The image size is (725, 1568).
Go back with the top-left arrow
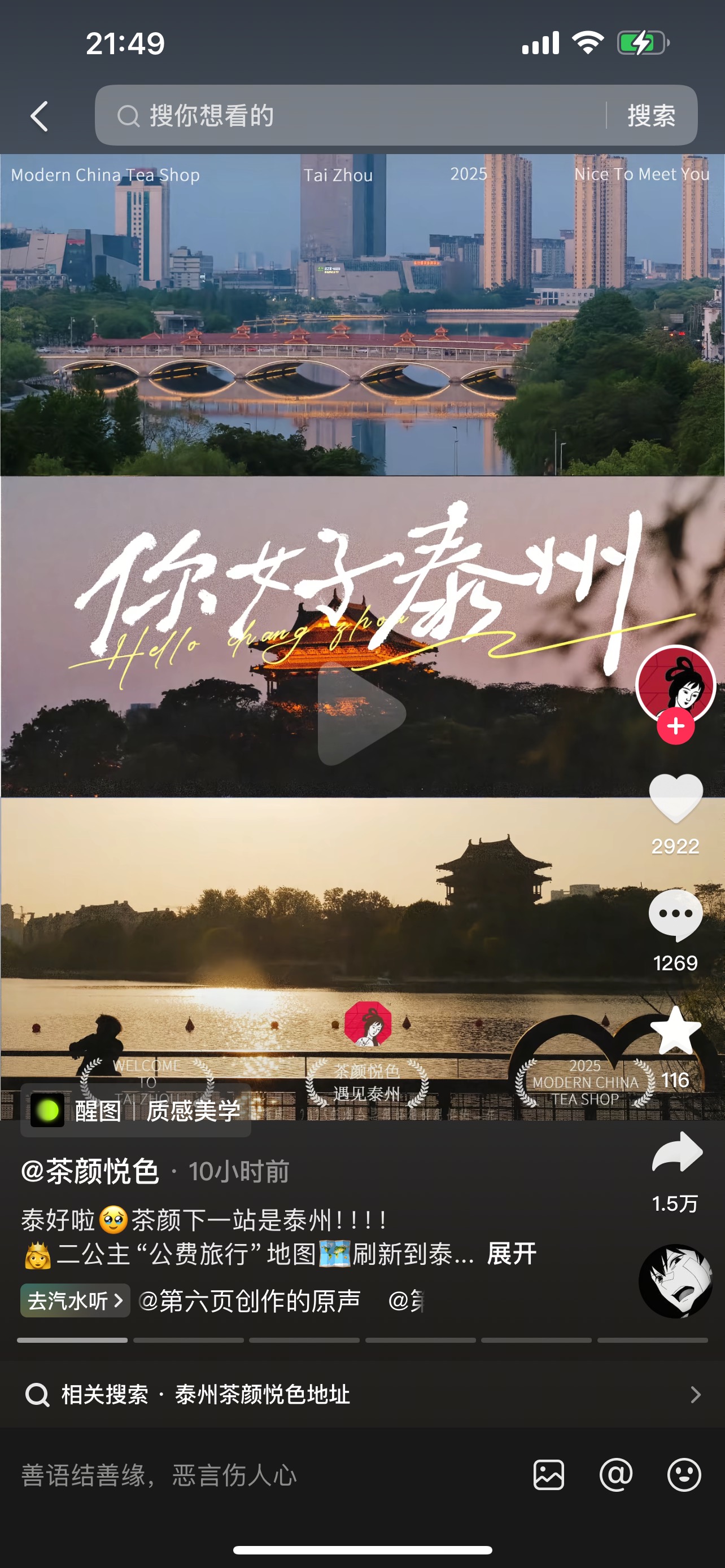coord(40,116)
